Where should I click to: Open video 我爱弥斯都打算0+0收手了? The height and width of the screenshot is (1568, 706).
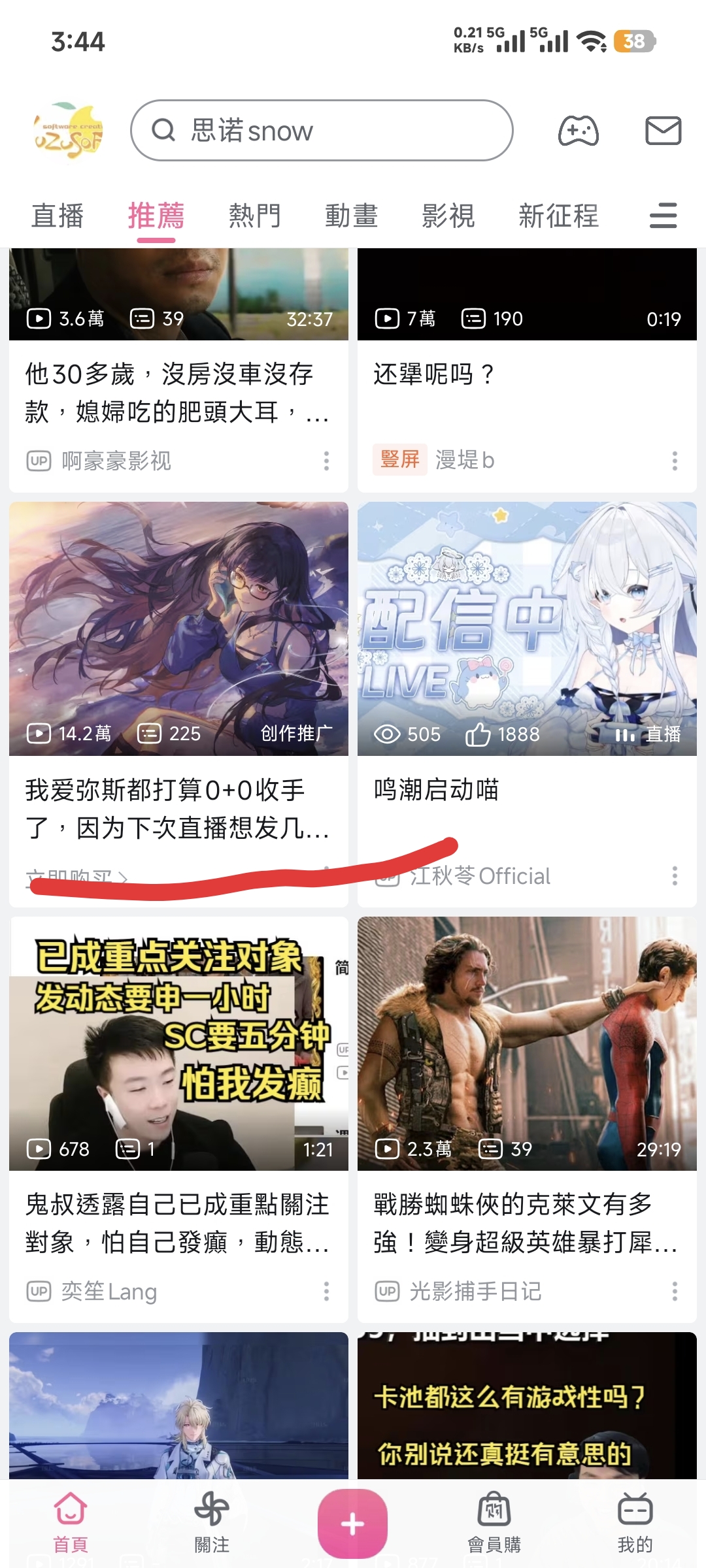178,629
